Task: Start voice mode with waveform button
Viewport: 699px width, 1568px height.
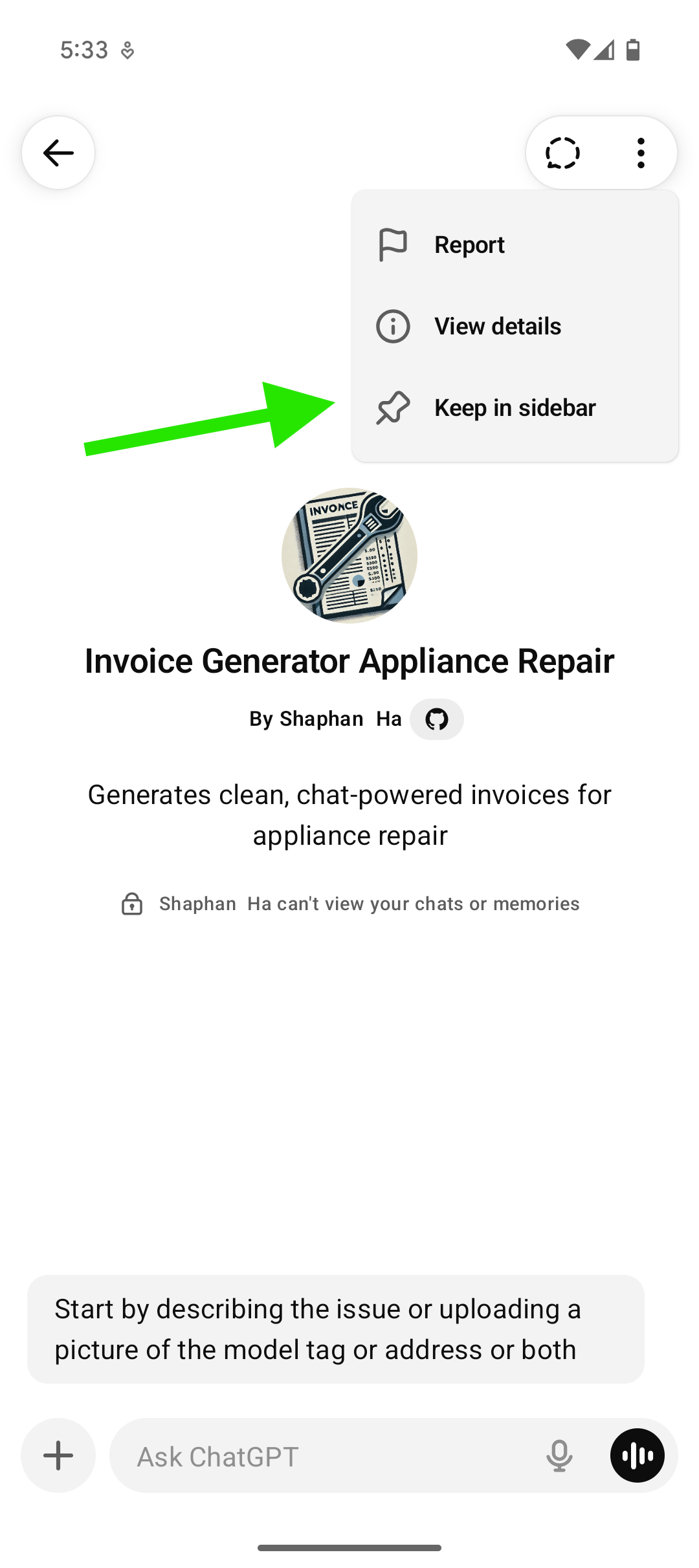Action: click(x=638, y=1456)
